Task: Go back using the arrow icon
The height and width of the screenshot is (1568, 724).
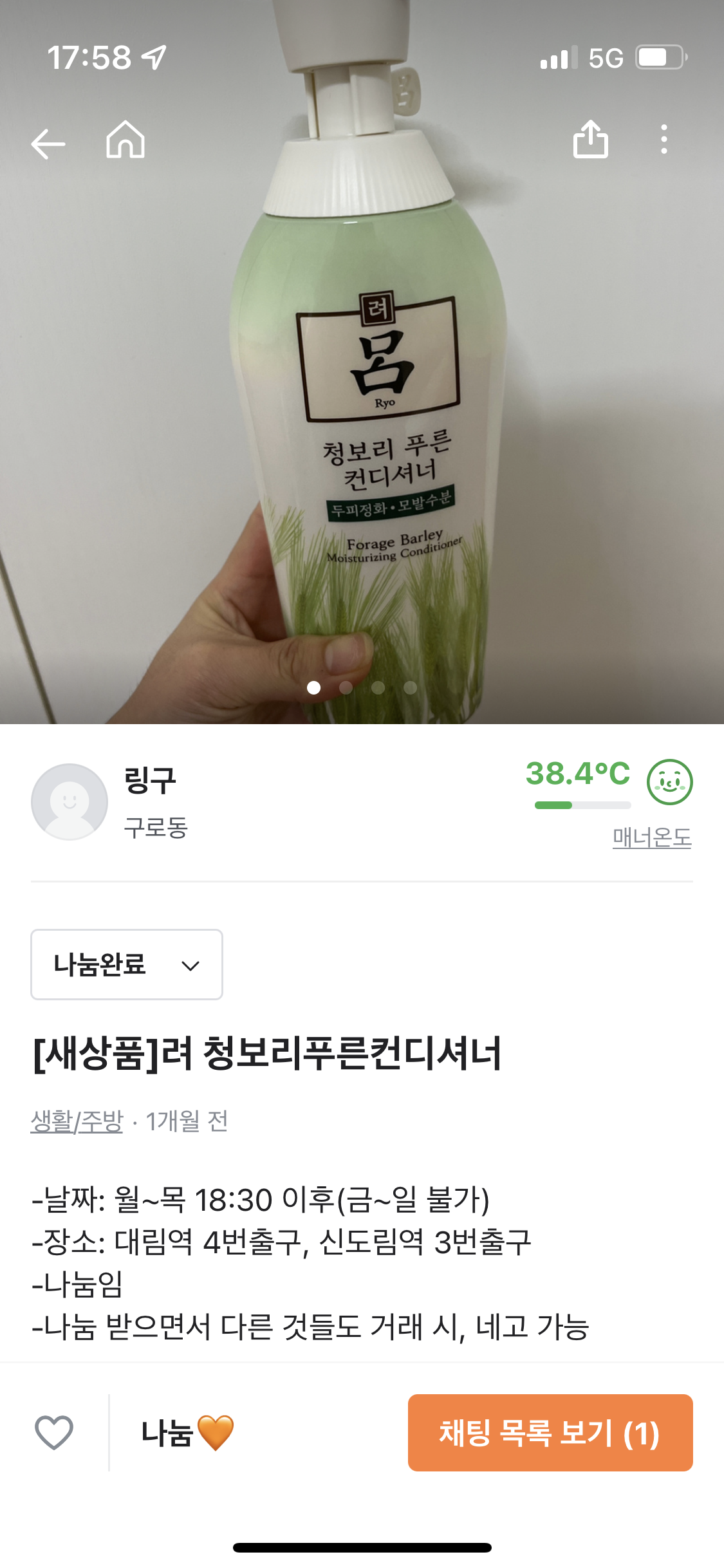Action: coord(48,143)
